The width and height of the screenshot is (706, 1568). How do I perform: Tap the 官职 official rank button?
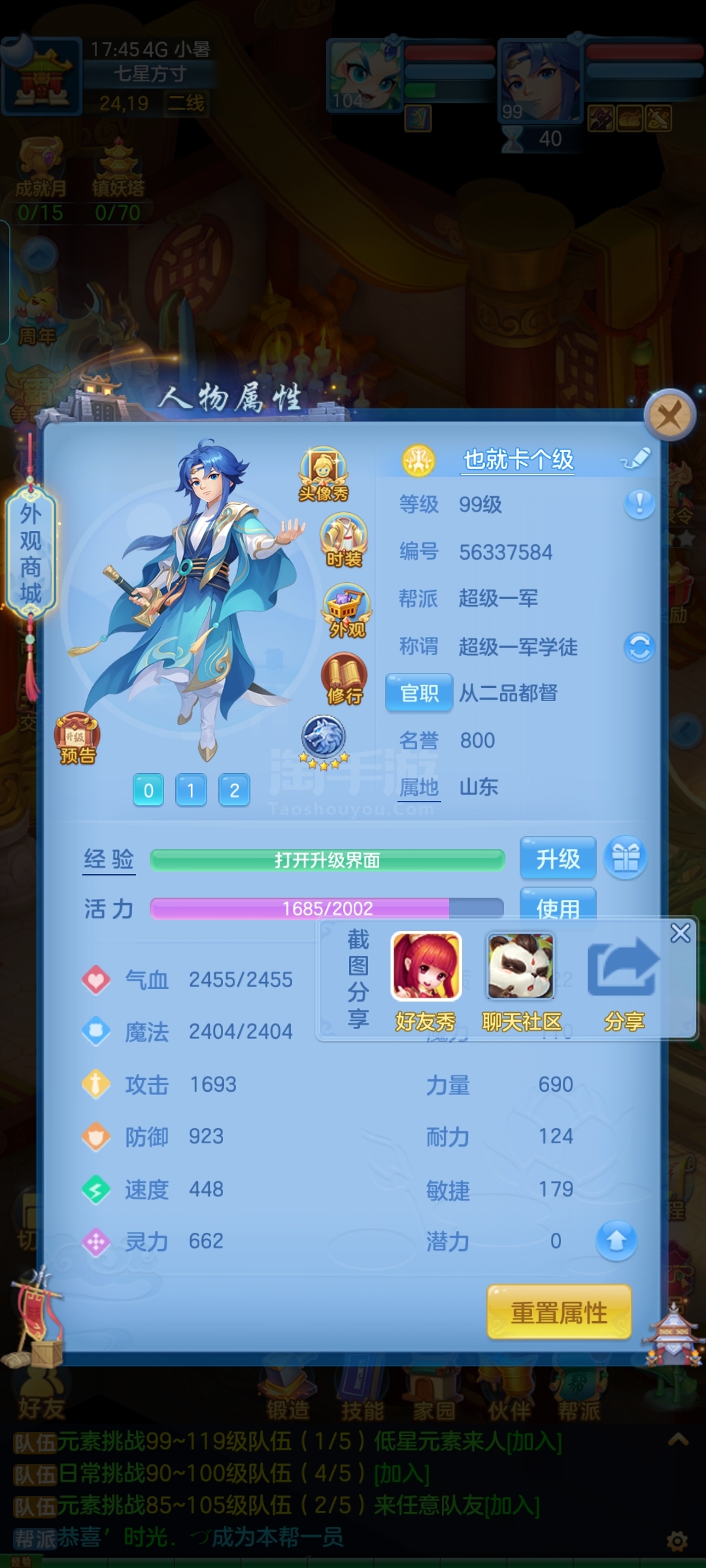[x=418, y=693]
